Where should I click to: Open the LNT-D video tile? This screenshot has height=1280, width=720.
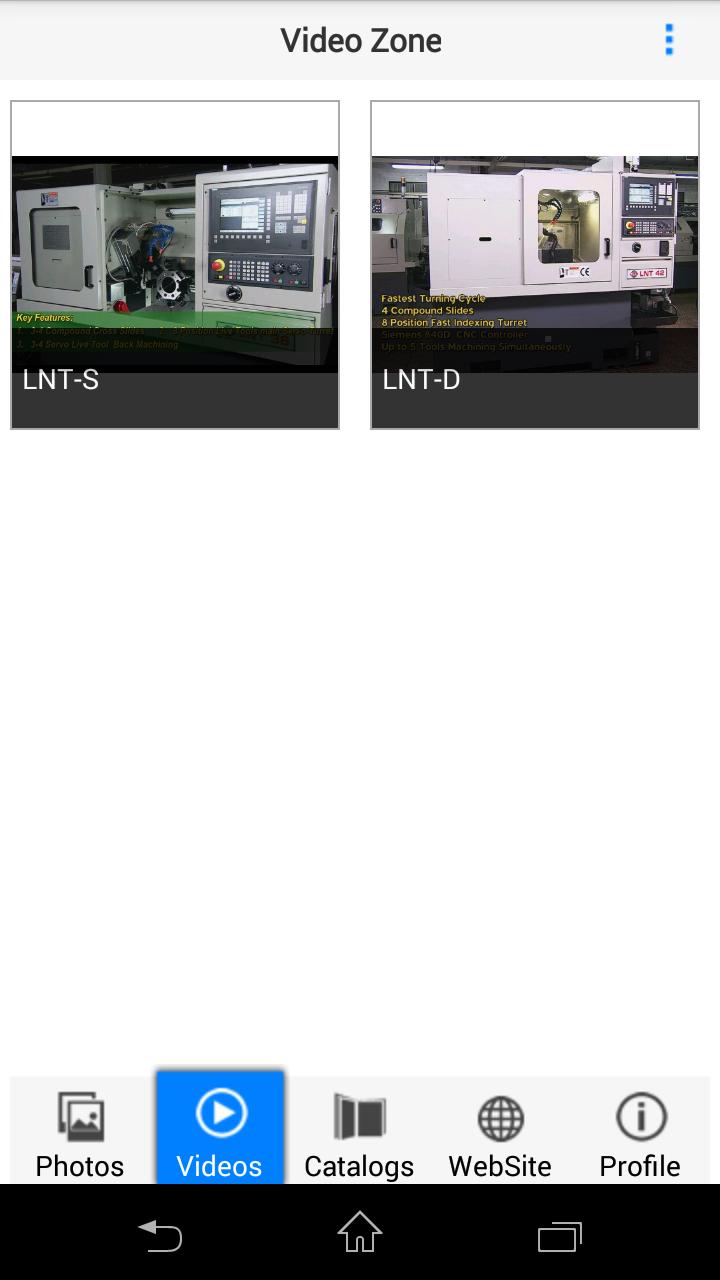[x=535, y=265]
